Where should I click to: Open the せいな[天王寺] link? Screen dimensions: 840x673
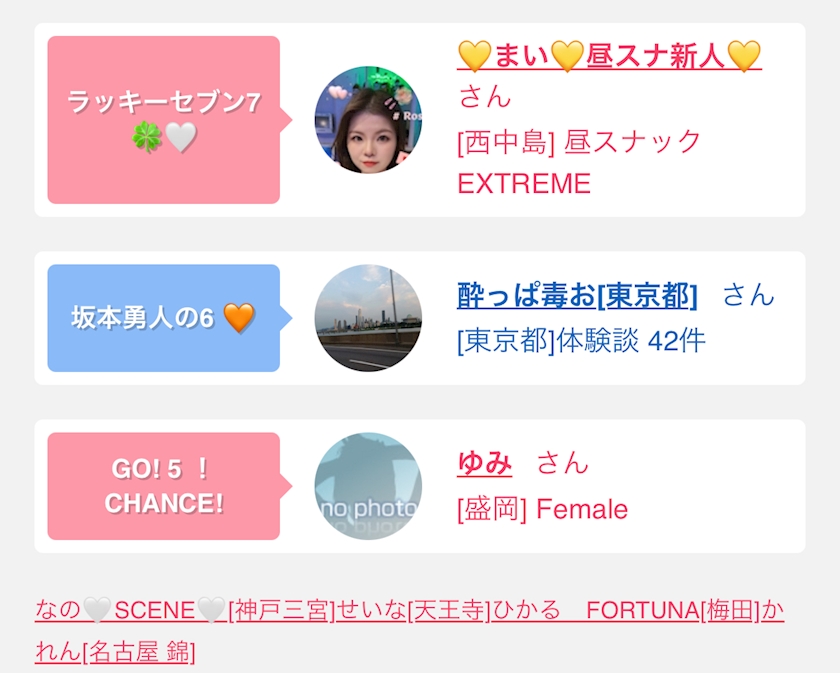tap(413, 610)
